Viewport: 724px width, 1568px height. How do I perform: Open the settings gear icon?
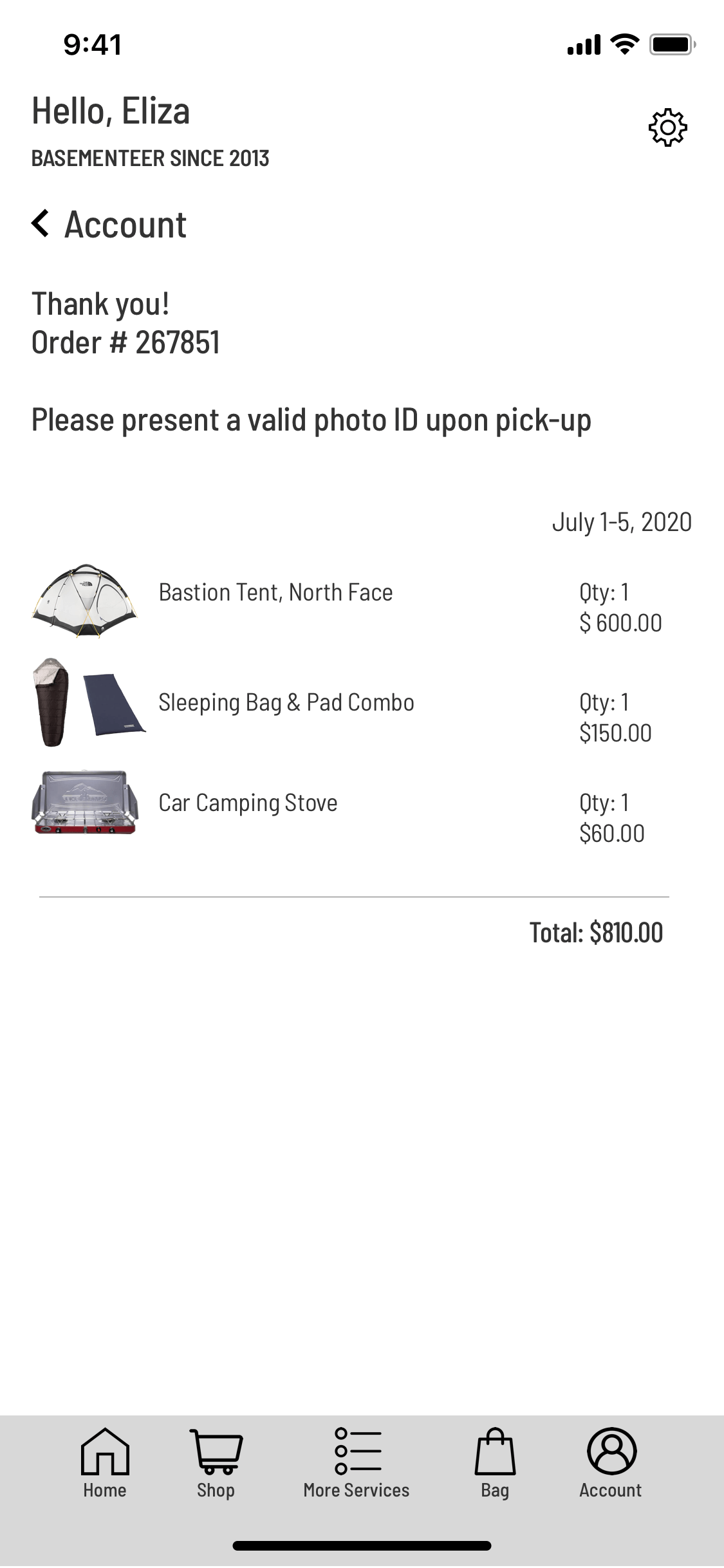(667, 127)
